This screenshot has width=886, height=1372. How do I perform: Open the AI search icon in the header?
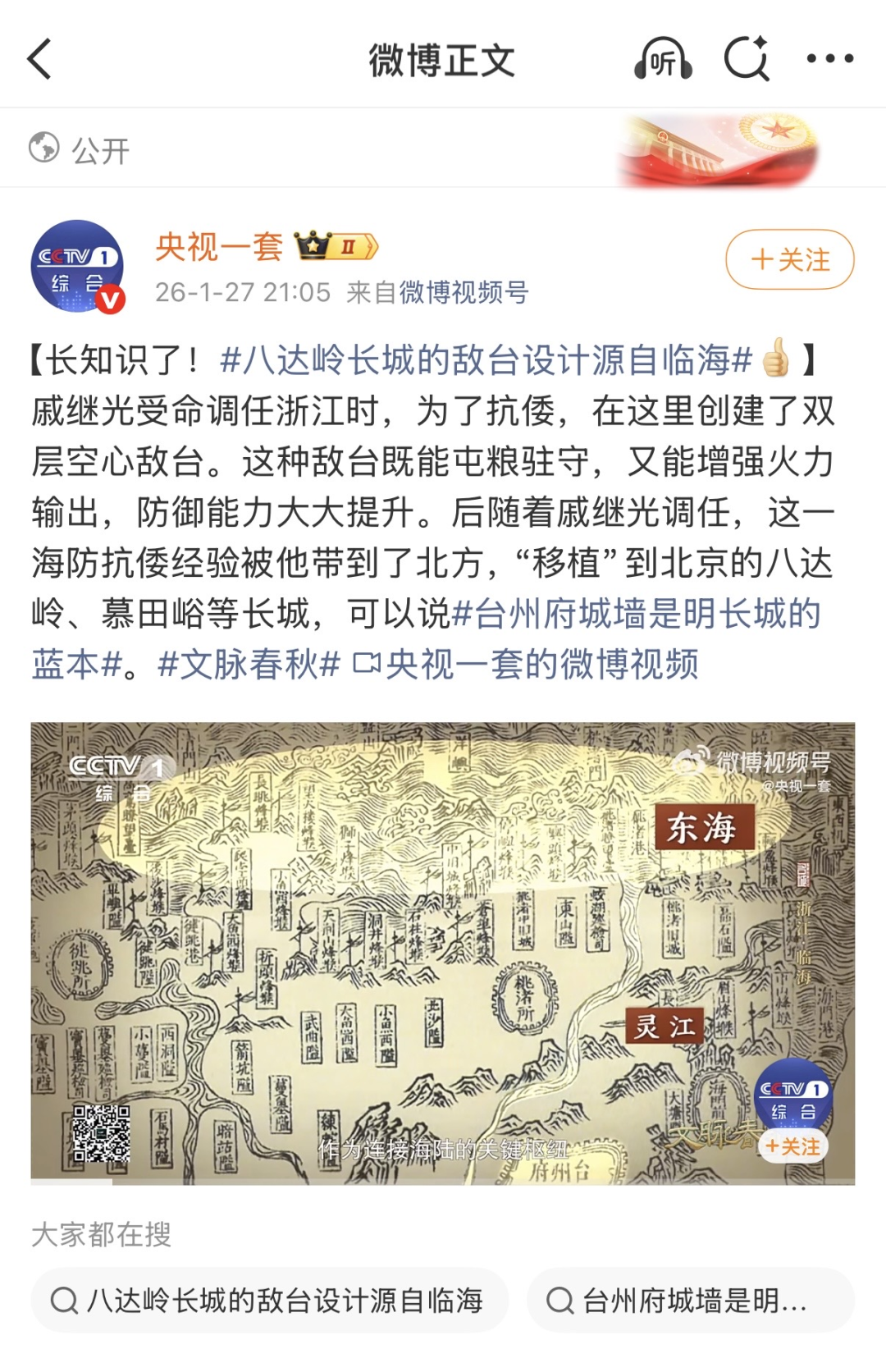point(747,59)
